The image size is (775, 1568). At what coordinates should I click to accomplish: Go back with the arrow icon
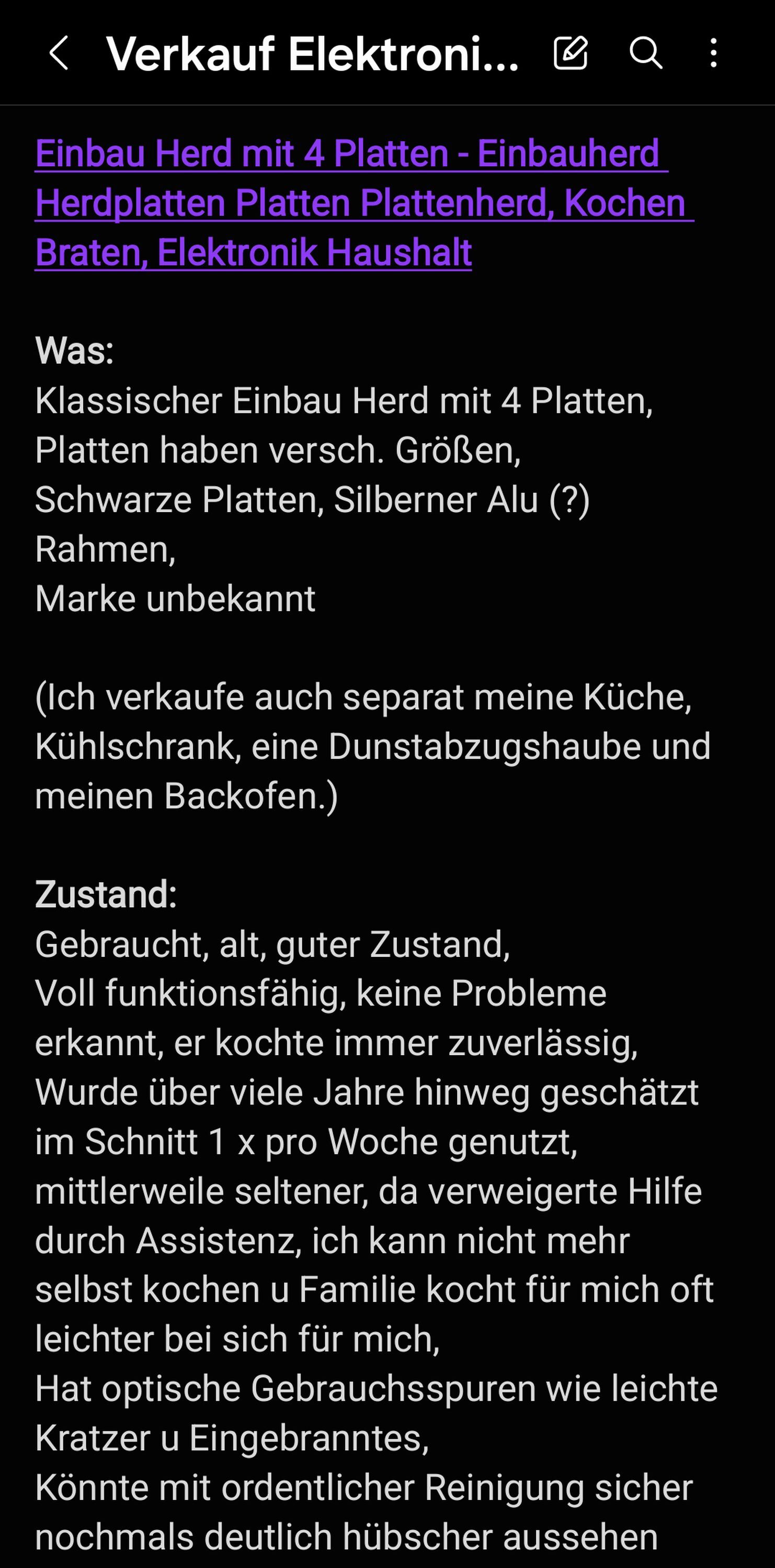coord(59,53)
